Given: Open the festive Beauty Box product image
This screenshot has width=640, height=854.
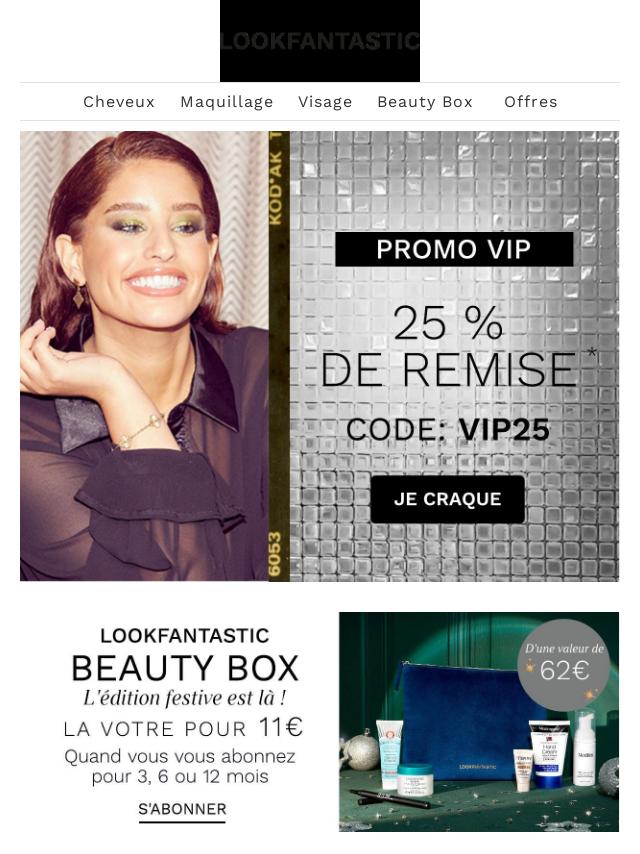Looking at the screenshot, I should coord(478,722).
